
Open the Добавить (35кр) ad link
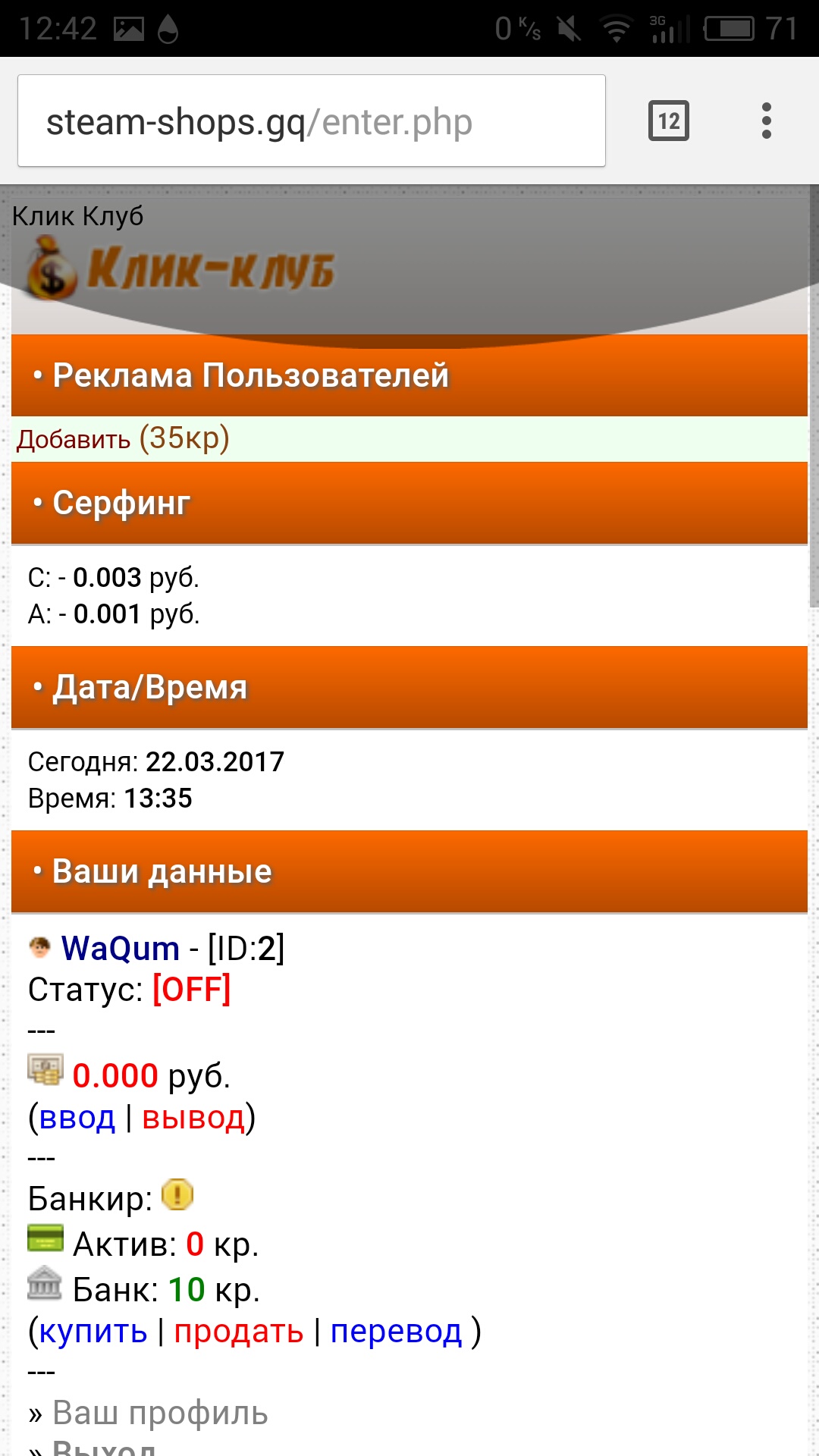123,439
